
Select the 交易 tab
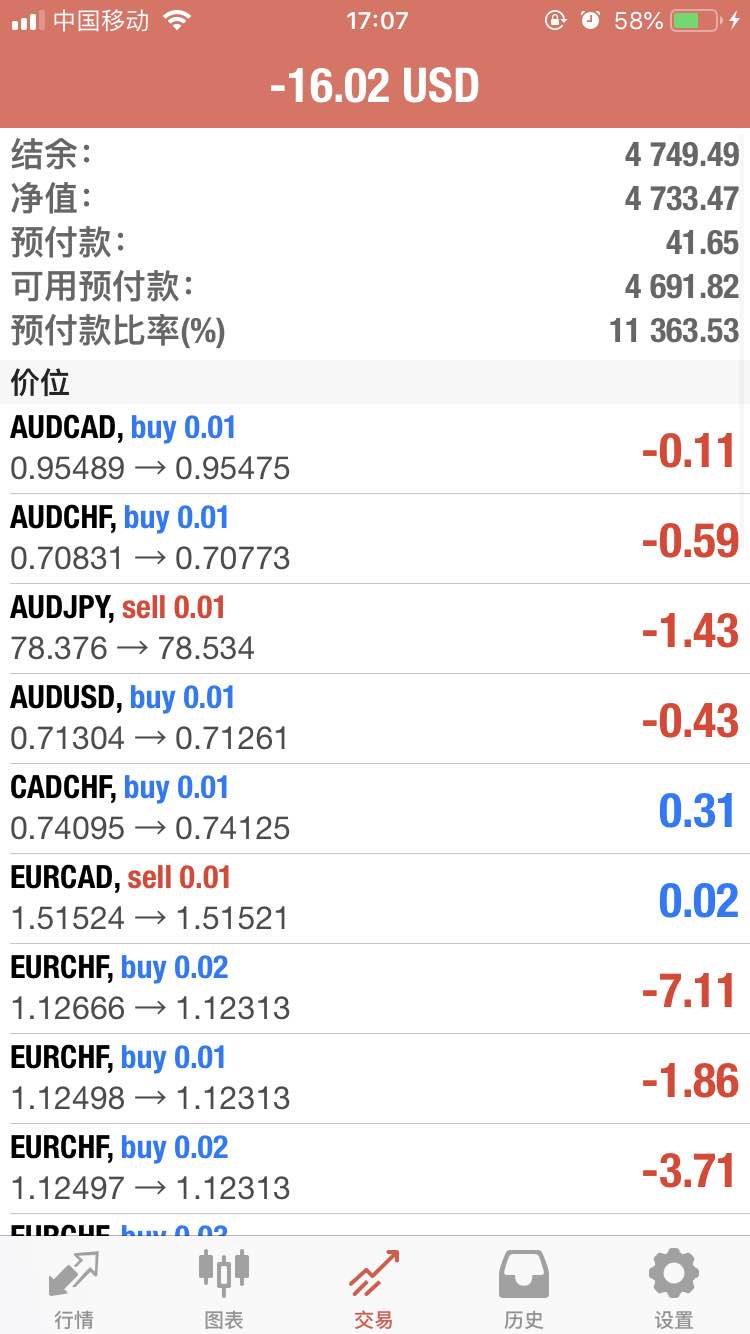374,1286
